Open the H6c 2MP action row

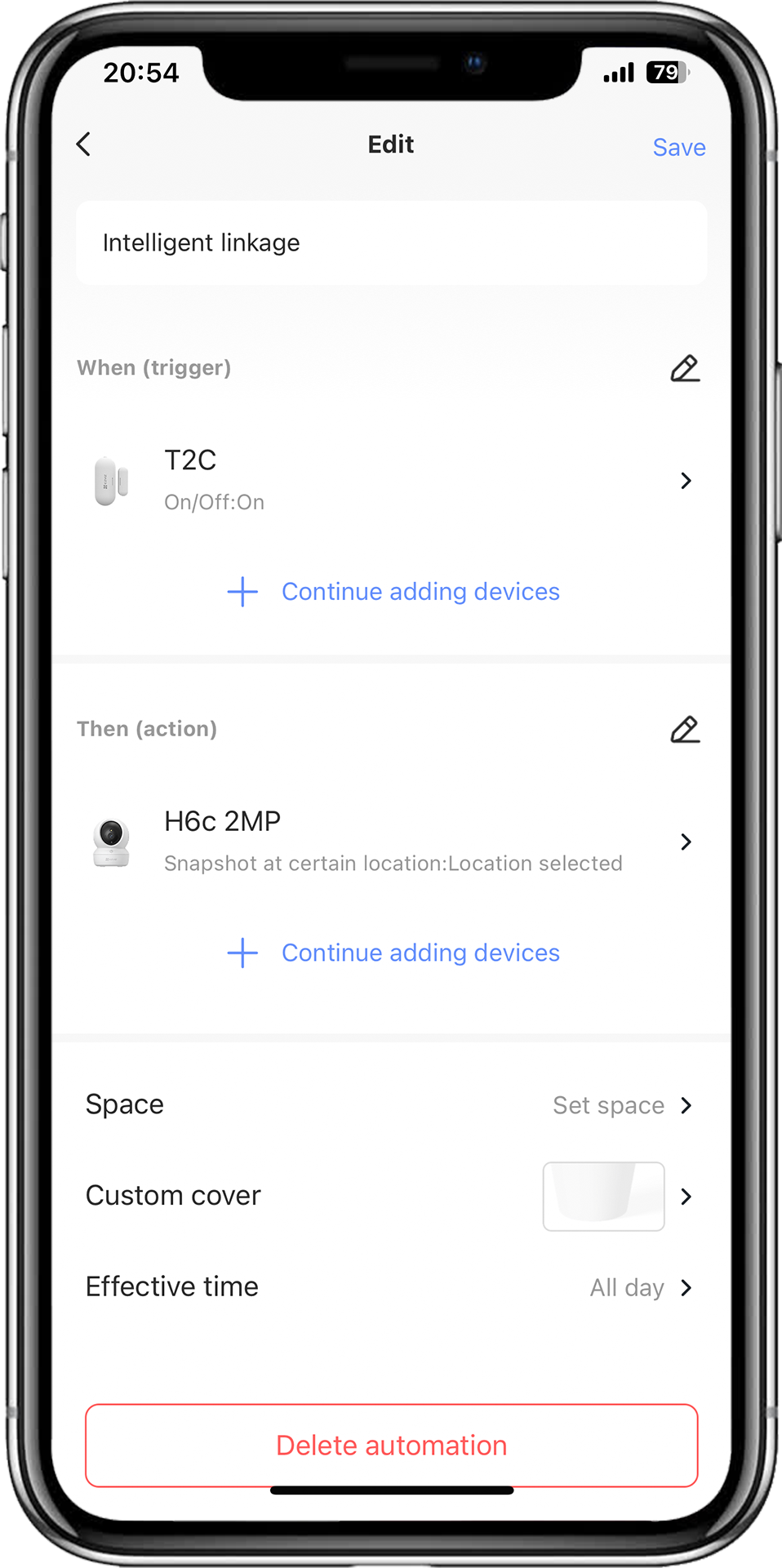(391, 842)
